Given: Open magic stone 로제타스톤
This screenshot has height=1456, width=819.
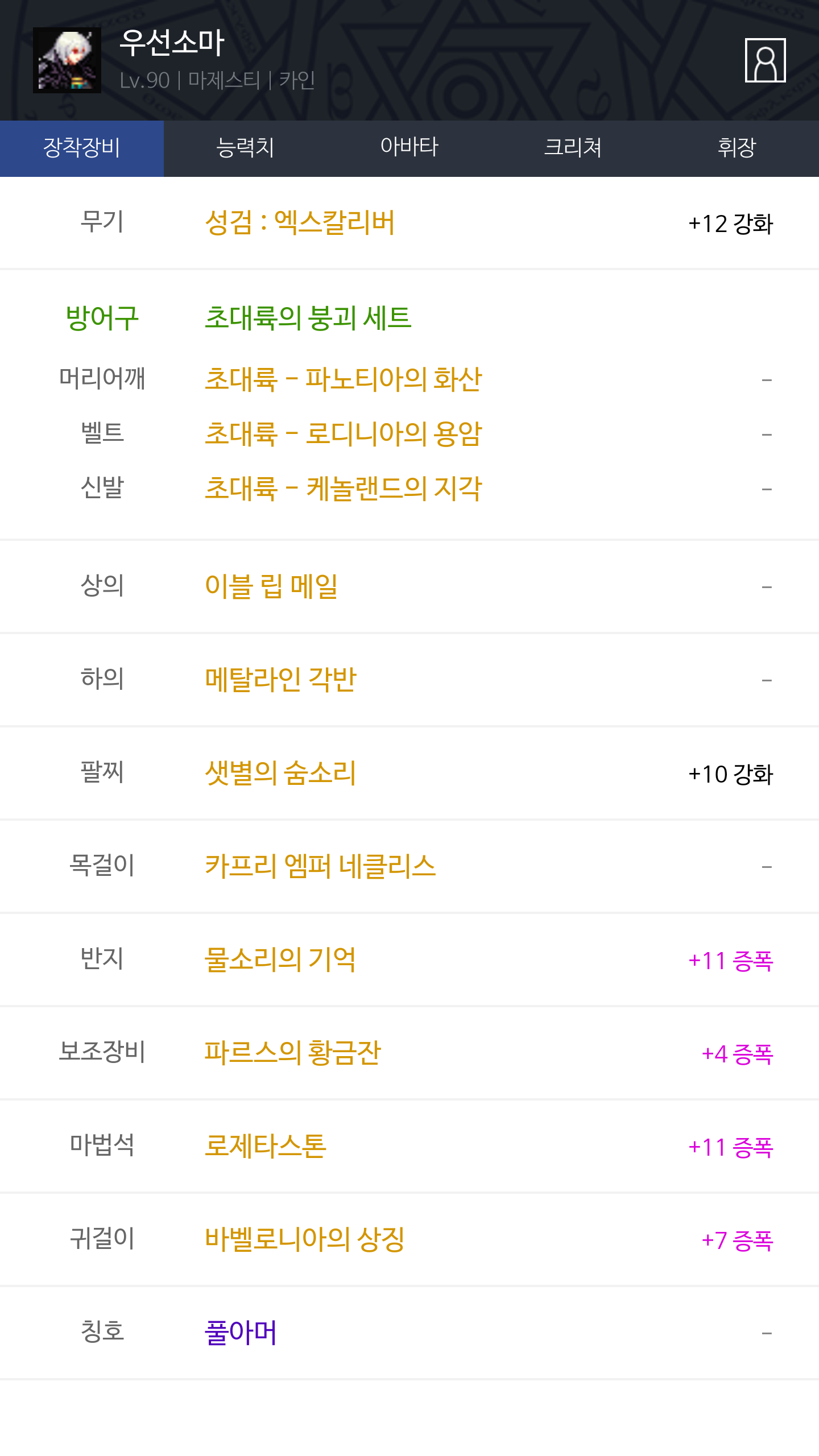Looking at the screenshot, I should [x=266, y=1146].
